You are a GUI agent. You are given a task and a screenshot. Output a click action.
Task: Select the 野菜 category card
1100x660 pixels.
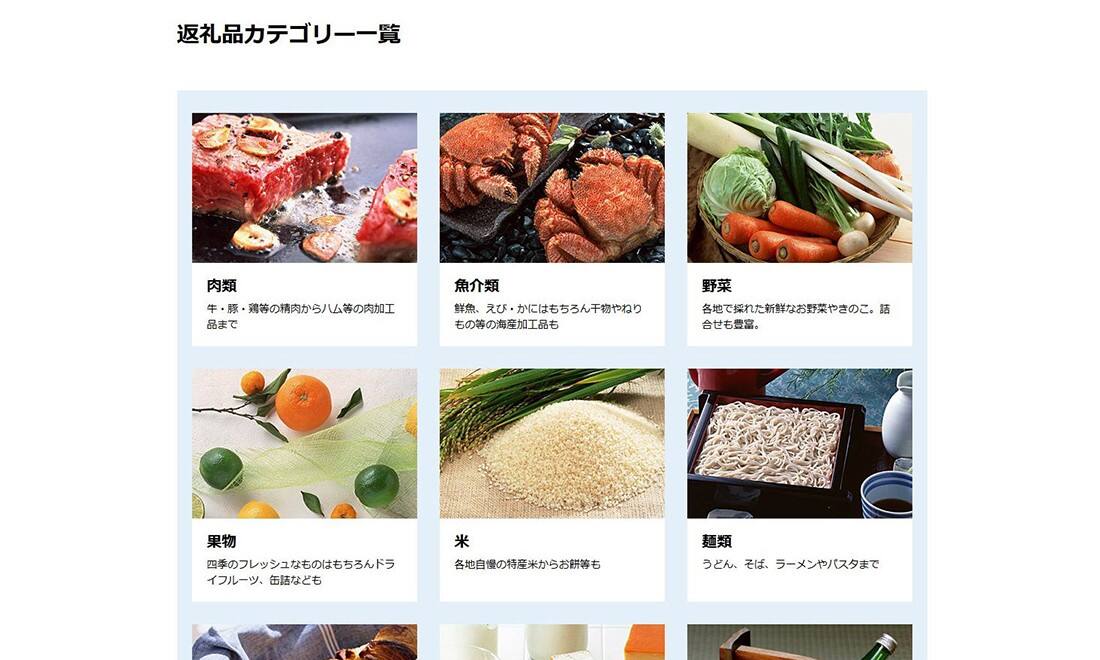[799, 229]
